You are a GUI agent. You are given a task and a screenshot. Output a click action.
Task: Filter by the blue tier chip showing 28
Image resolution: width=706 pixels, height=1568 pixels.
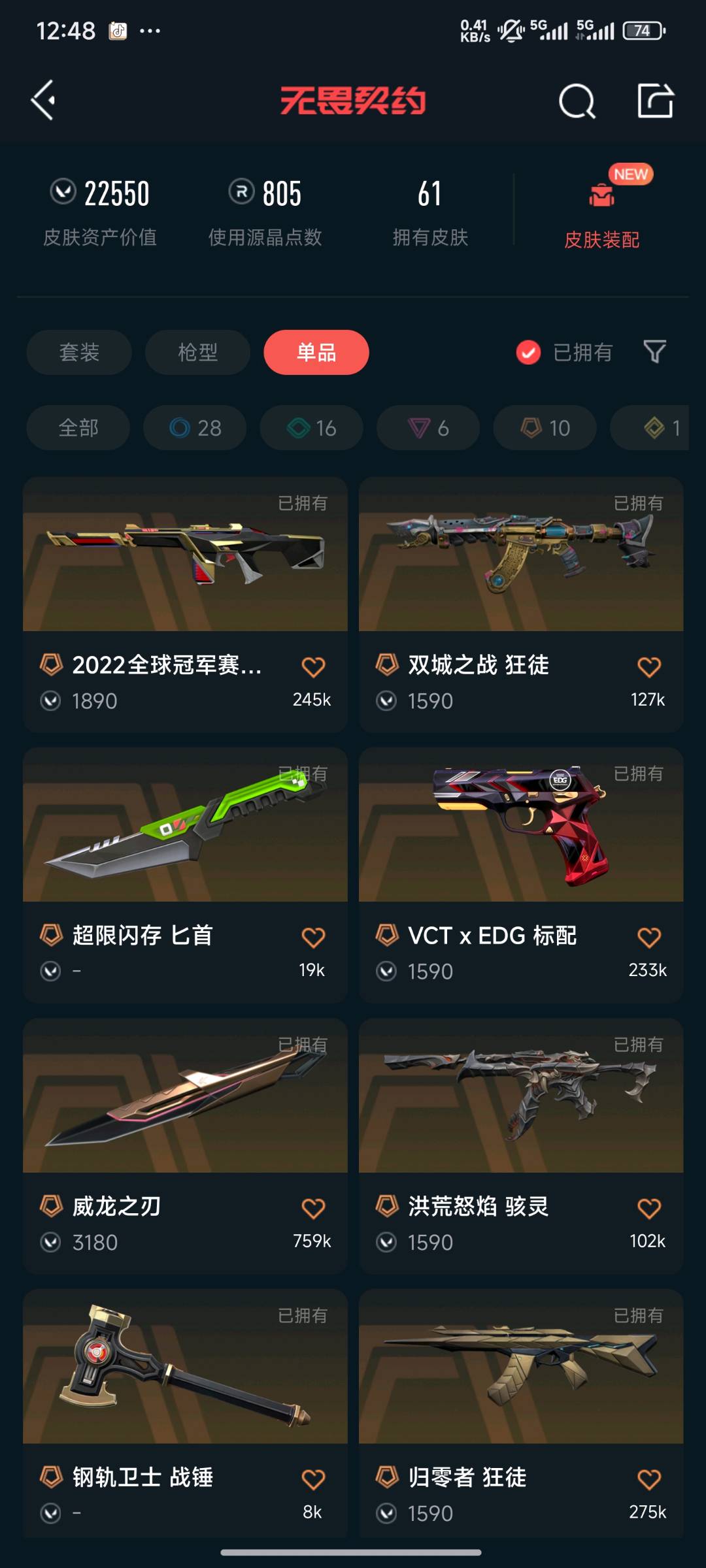[195, 428]
